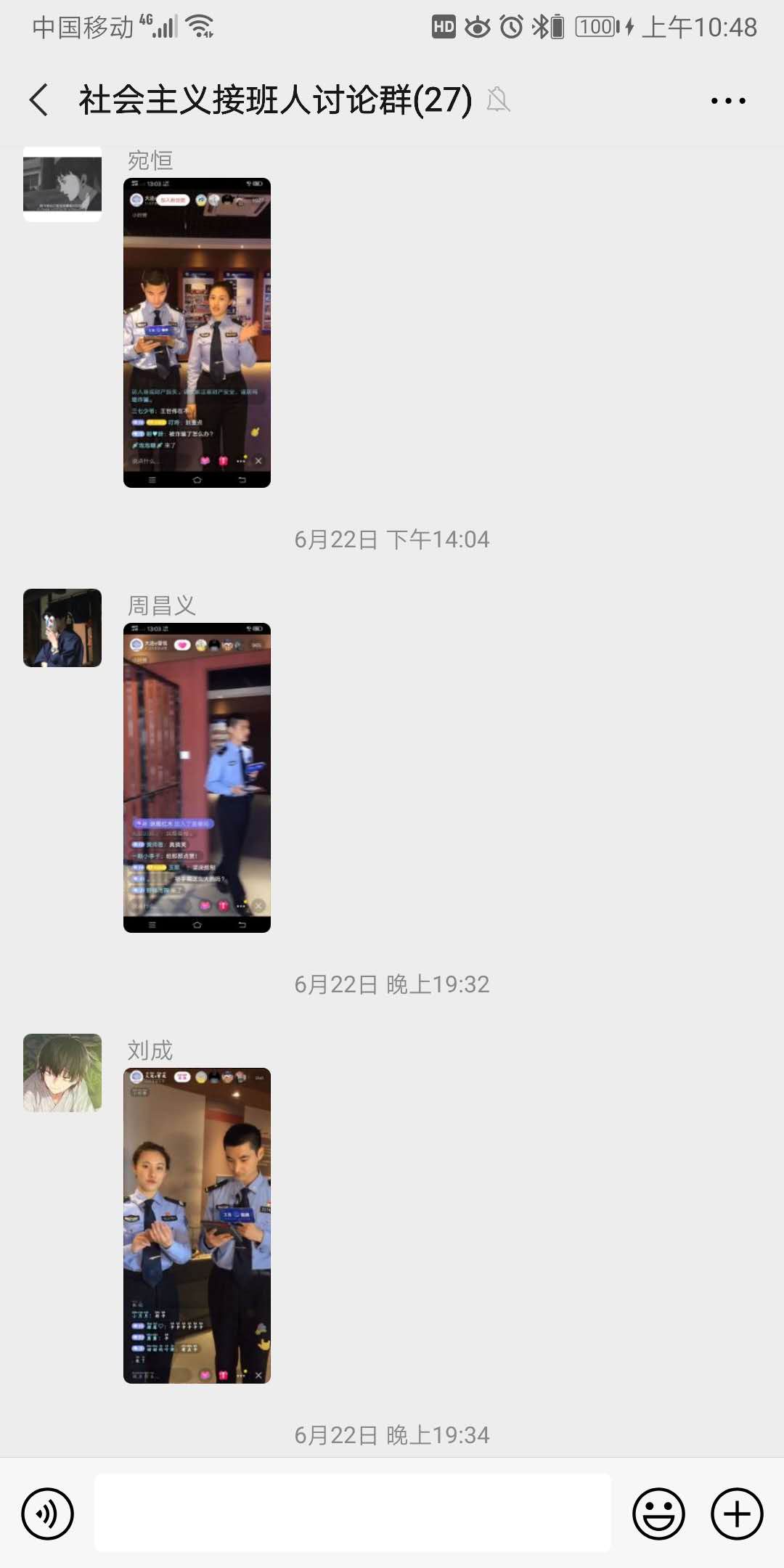View 刘成's profile avatar
This screenshot has width=784, height=1568.
[62, 1073]
